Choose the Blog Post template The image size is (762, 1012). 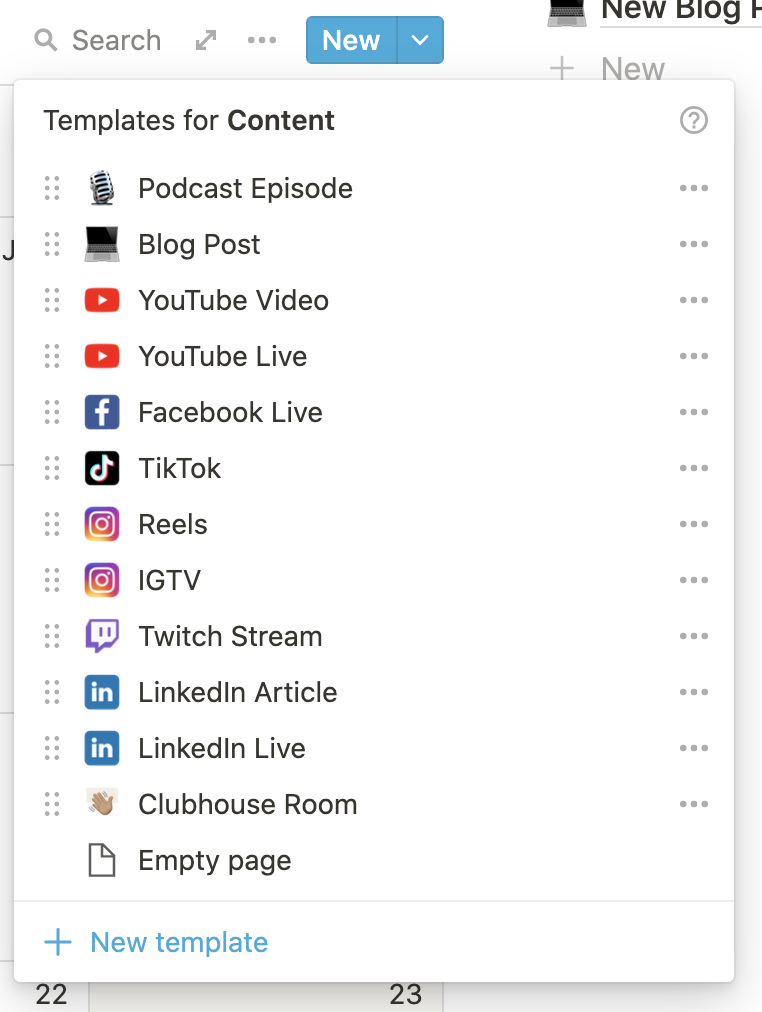tap(199, 245)
